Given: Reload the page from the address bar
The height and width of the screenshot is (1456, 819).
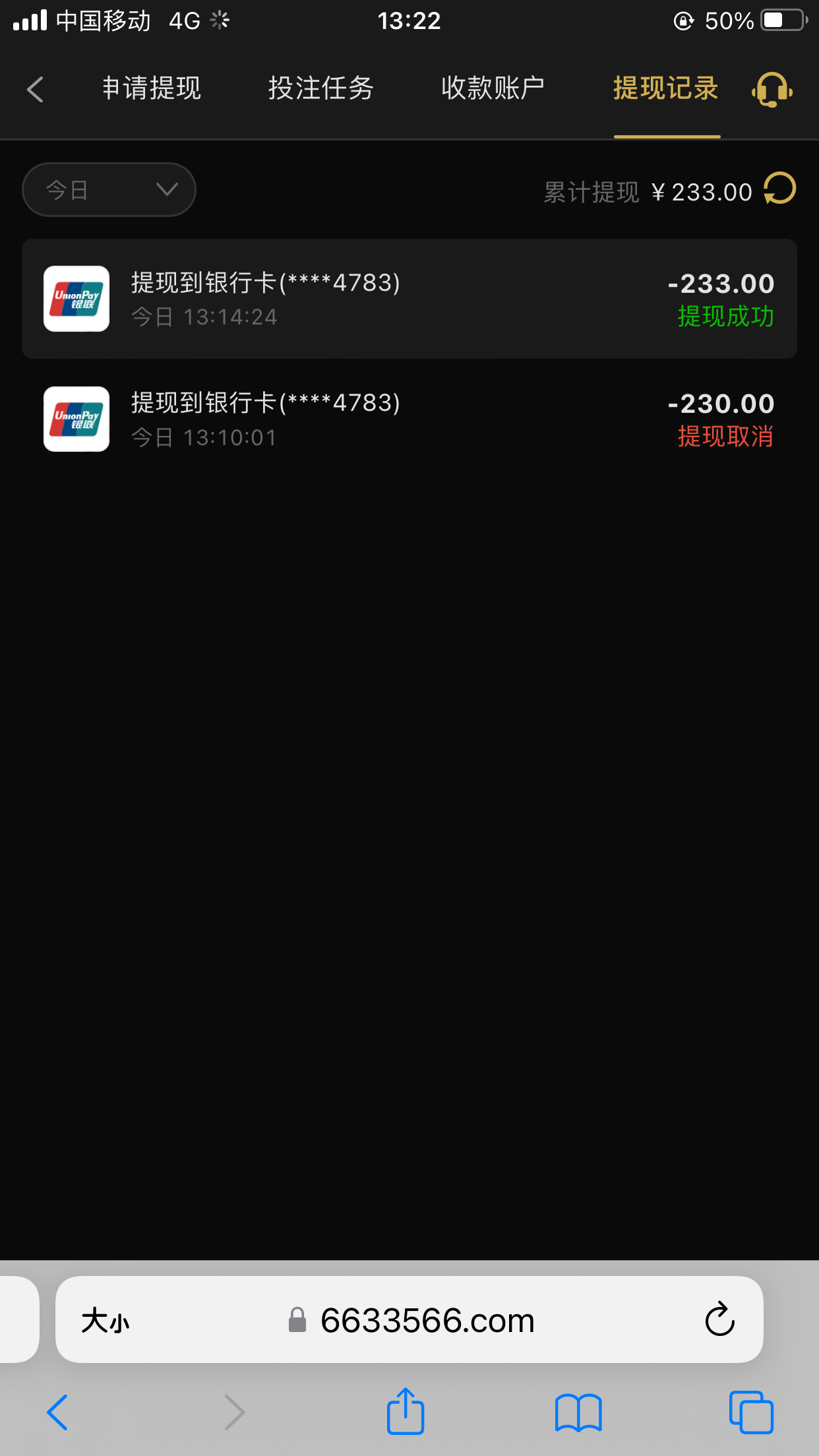Looking at the screenshot, I should point(719,1319).
